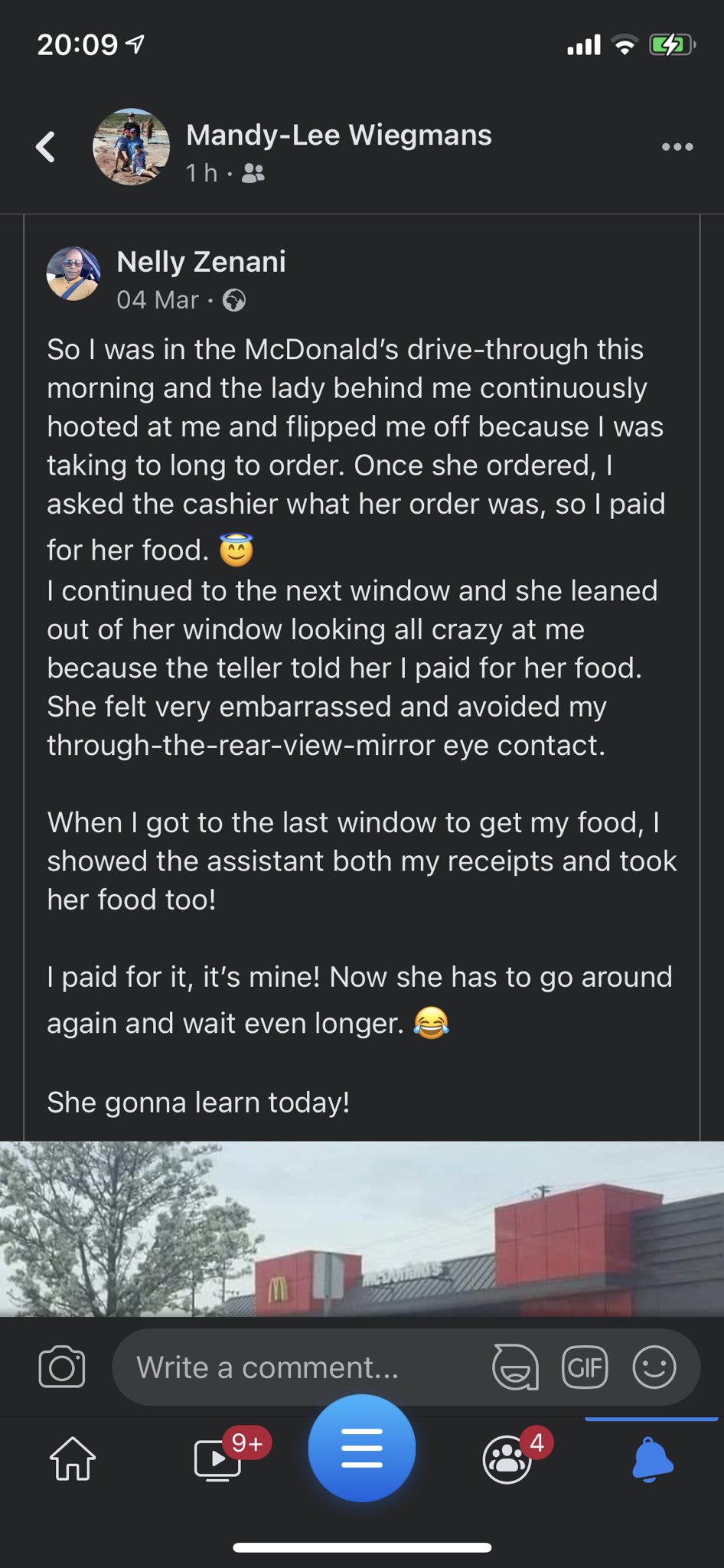The width and height of the screenshot is (724, 1568).
Task: Open the emoji picker
Action: click(x=654, y=1367)
